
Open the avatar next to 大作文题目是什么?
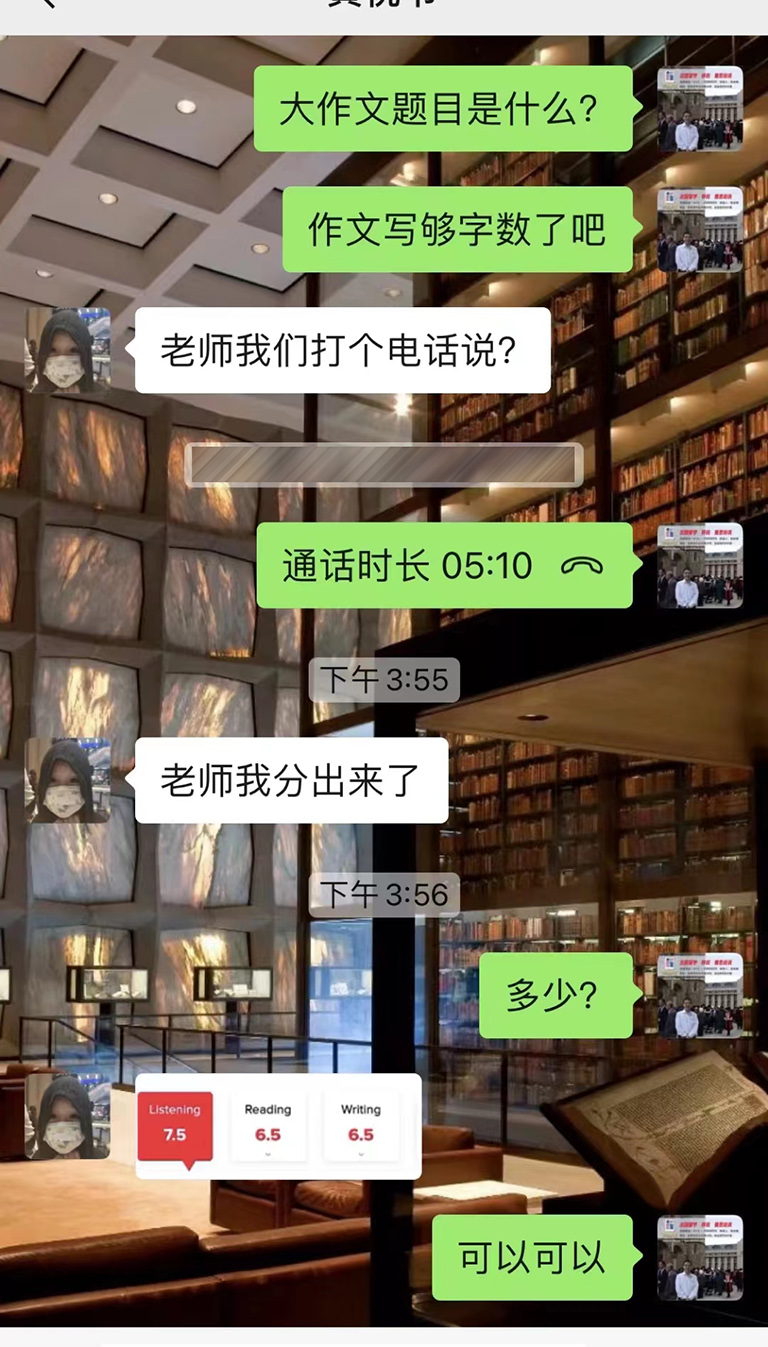(699, 109)
